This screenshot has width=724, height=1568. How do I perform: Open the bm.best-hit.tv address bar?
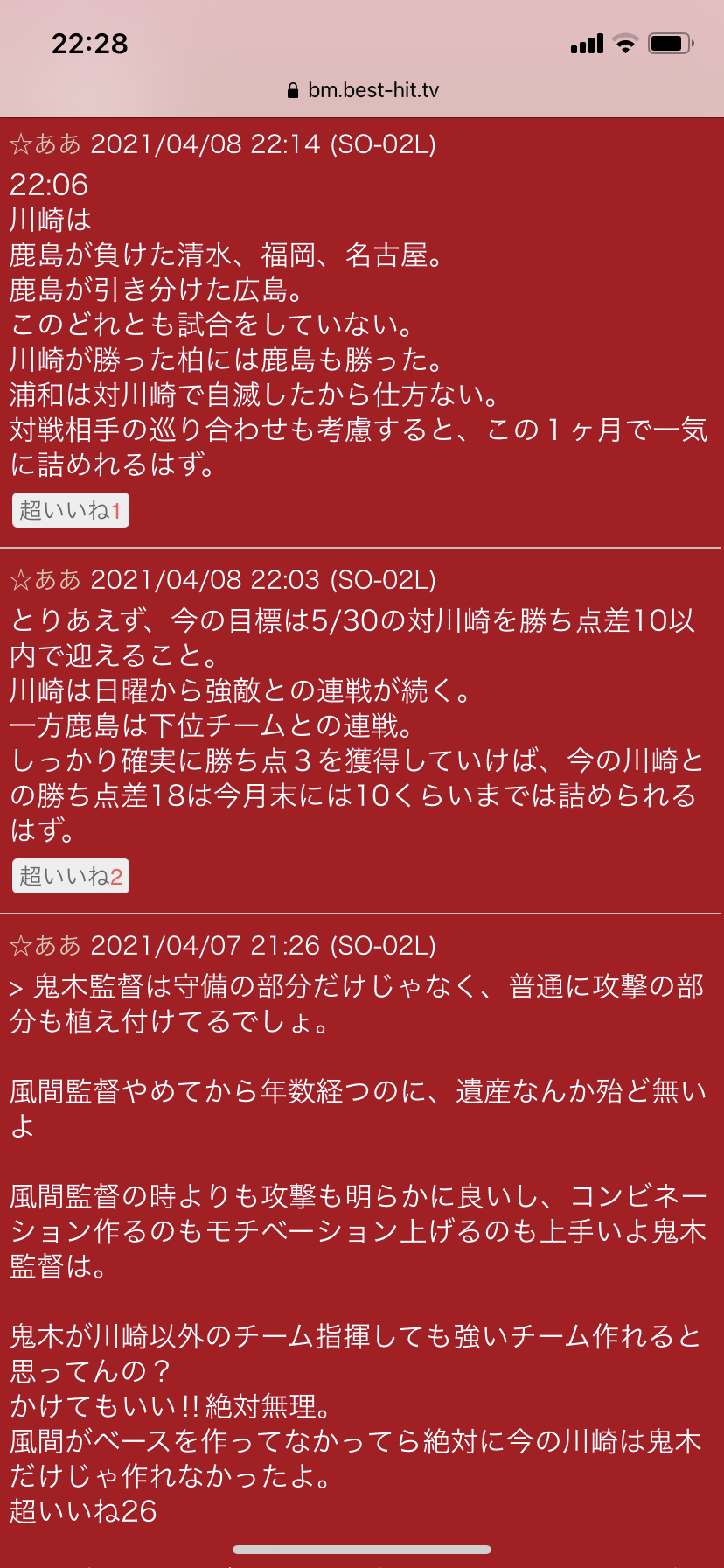pos(362,90)
